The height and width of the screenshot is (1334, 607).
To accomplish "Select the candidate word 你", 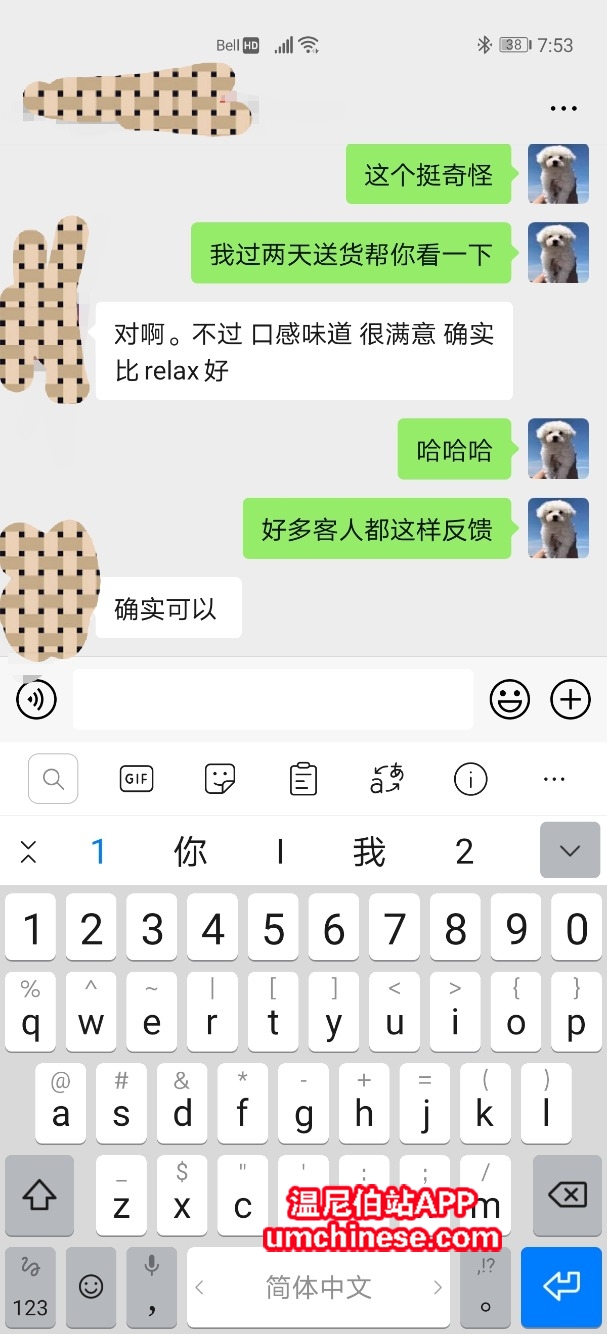I will (190, 852).
